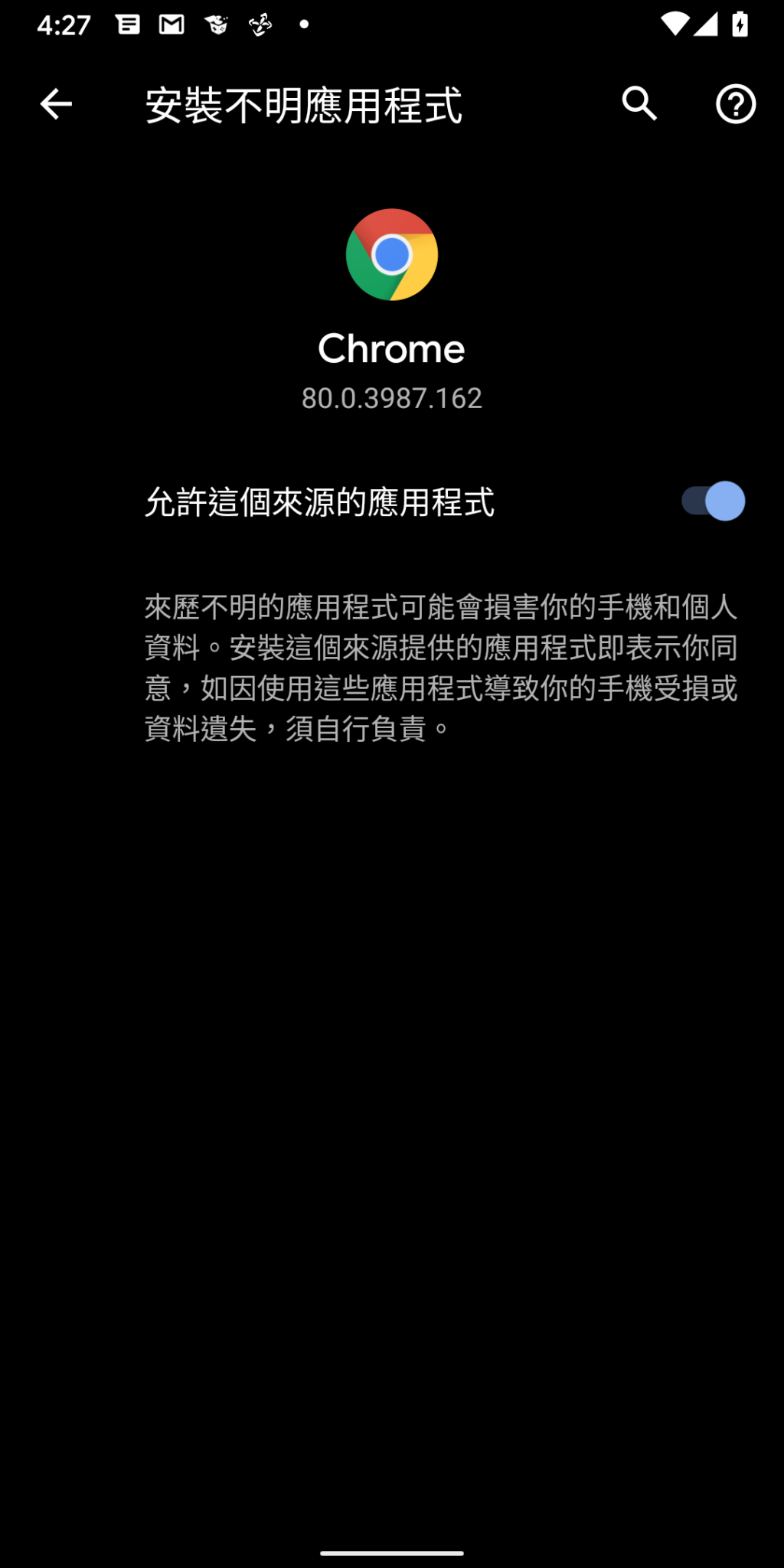This screenshot has height=1568, width=784.
Task: Tap the messages notification icon in status bar
Action: tap(127, 23)
